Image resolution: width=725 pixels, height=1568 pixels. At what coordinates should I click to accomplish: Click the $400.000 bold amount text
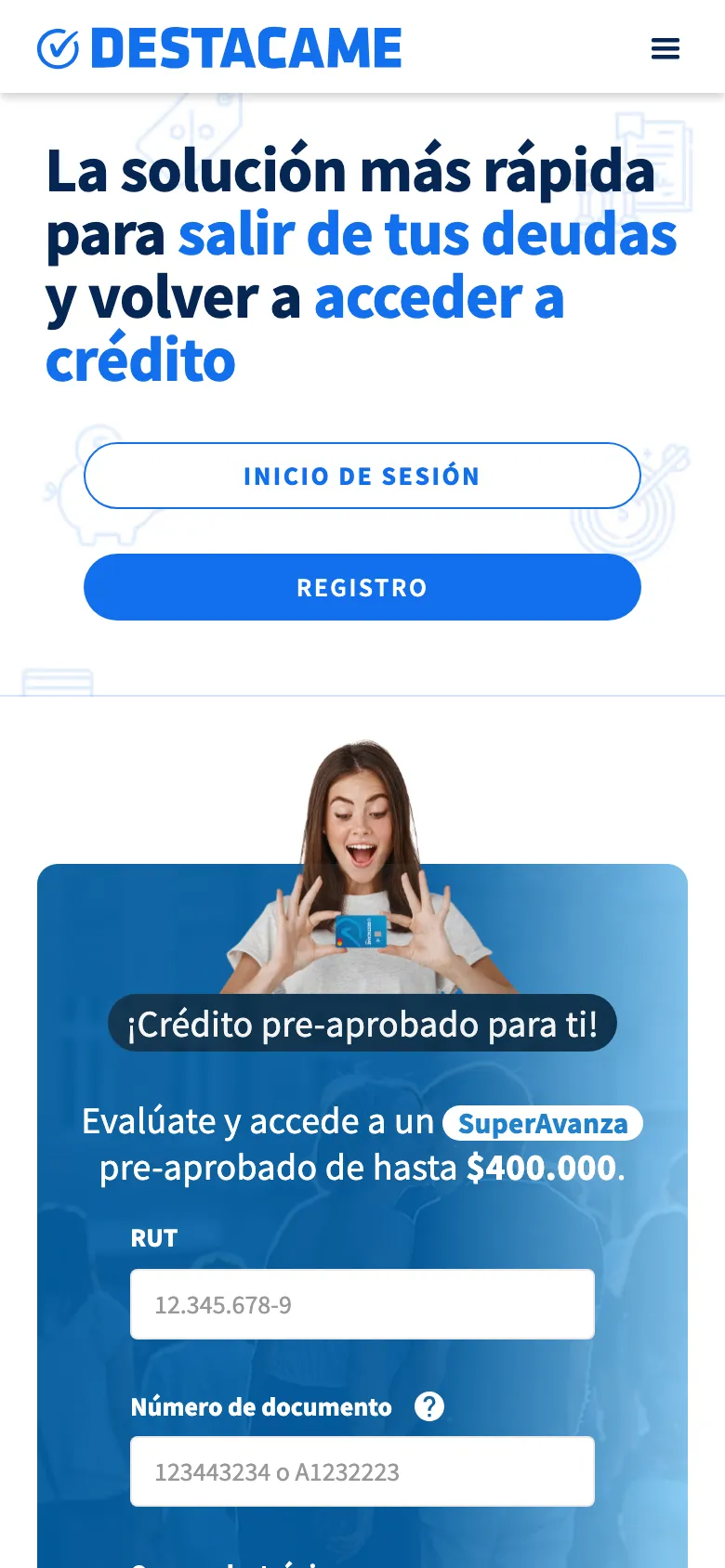[x=544, y=1168]
